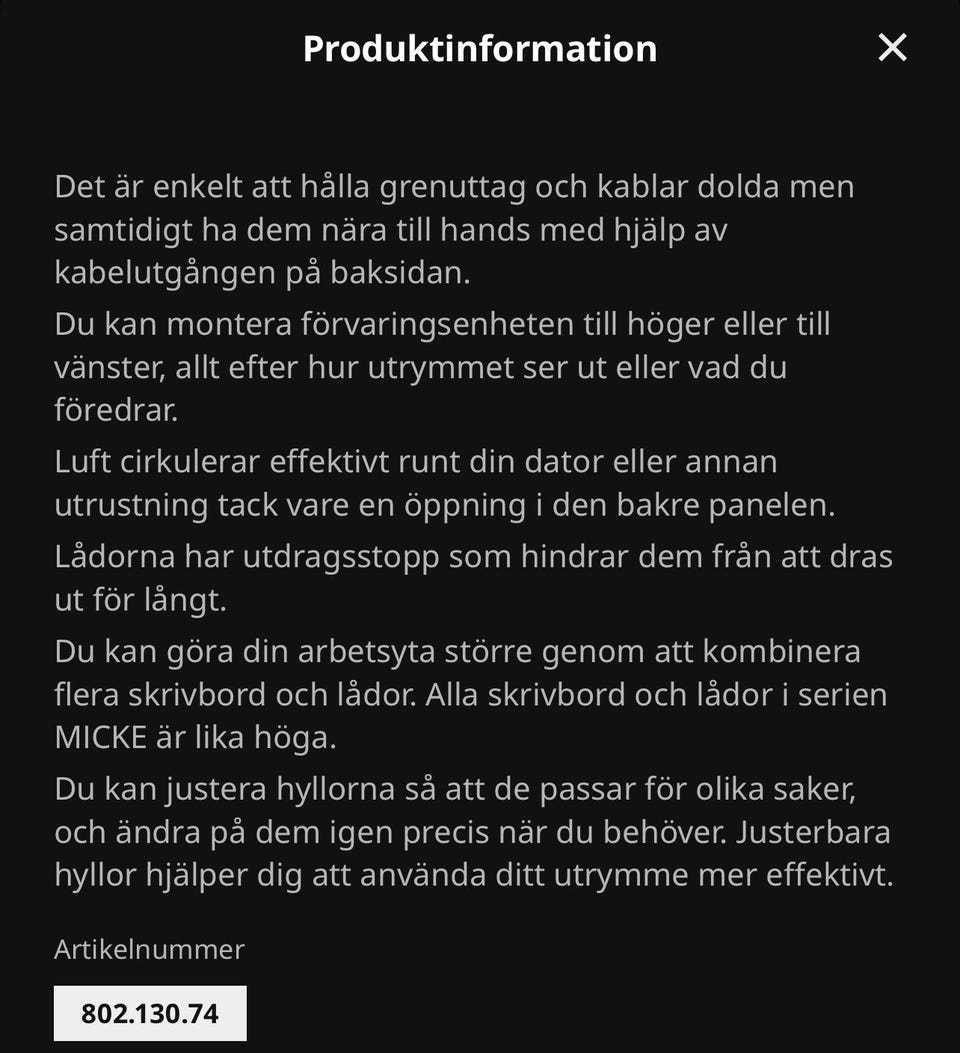Select the article number 802.130.74
Viewport: 960px width, 1053px height.
coord(150,1013)
